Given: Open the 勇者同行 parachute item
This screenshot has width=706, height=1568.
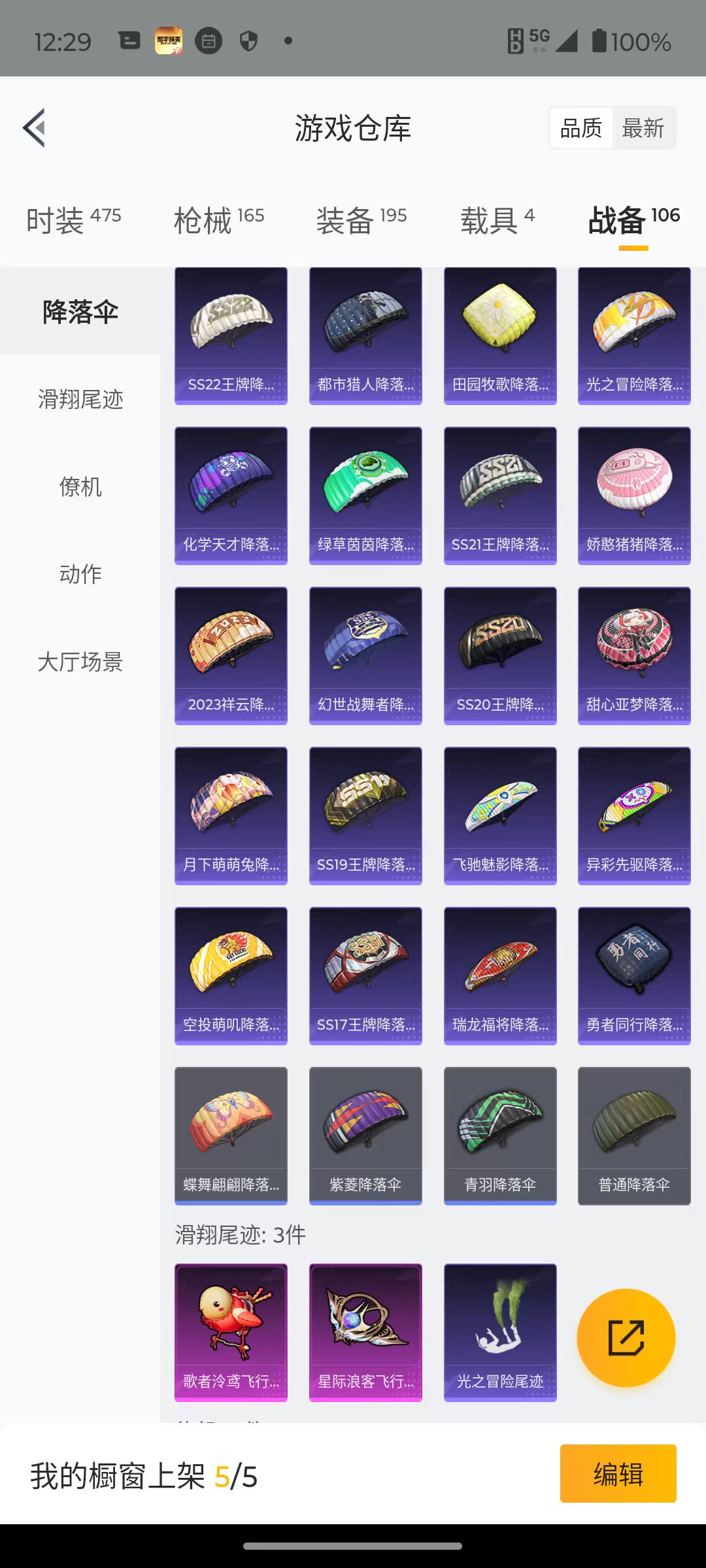Looking at the screenshot, I should 634,976.
